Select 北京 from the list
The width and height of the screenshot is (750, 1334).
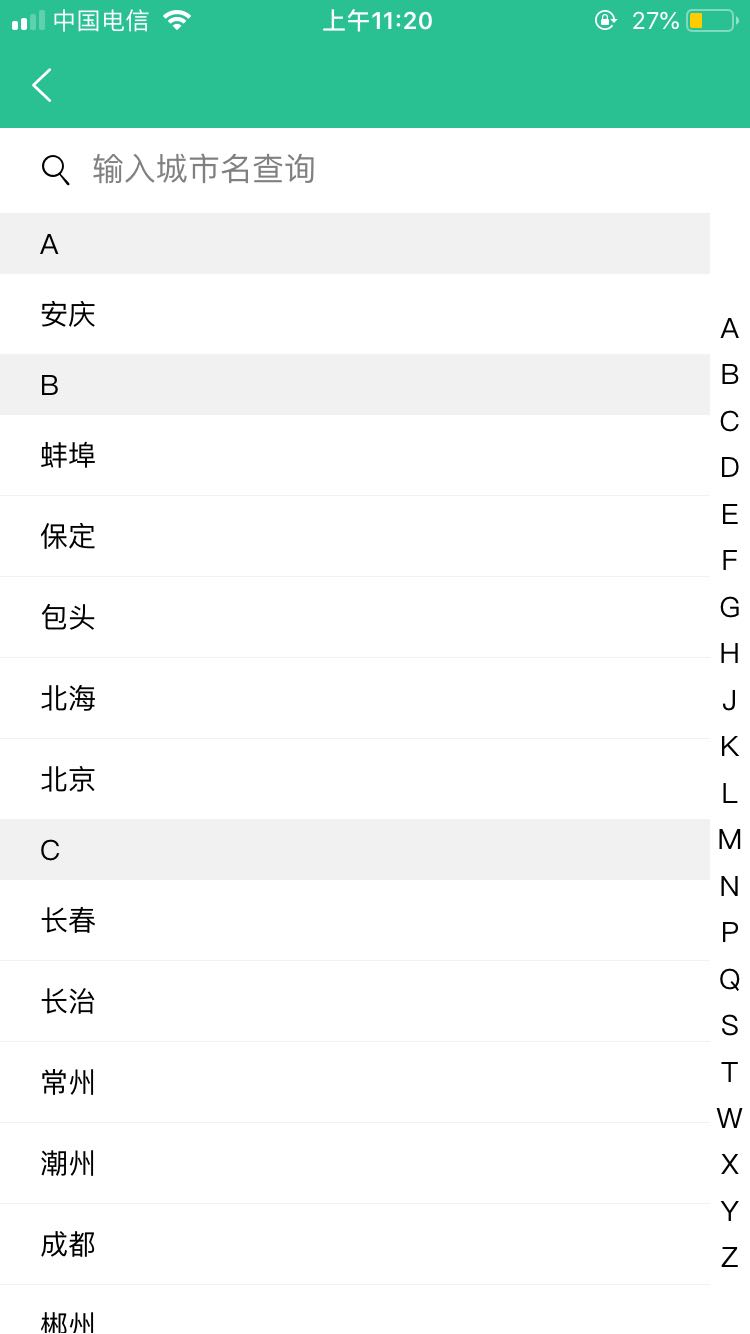[x=68, y=779]
